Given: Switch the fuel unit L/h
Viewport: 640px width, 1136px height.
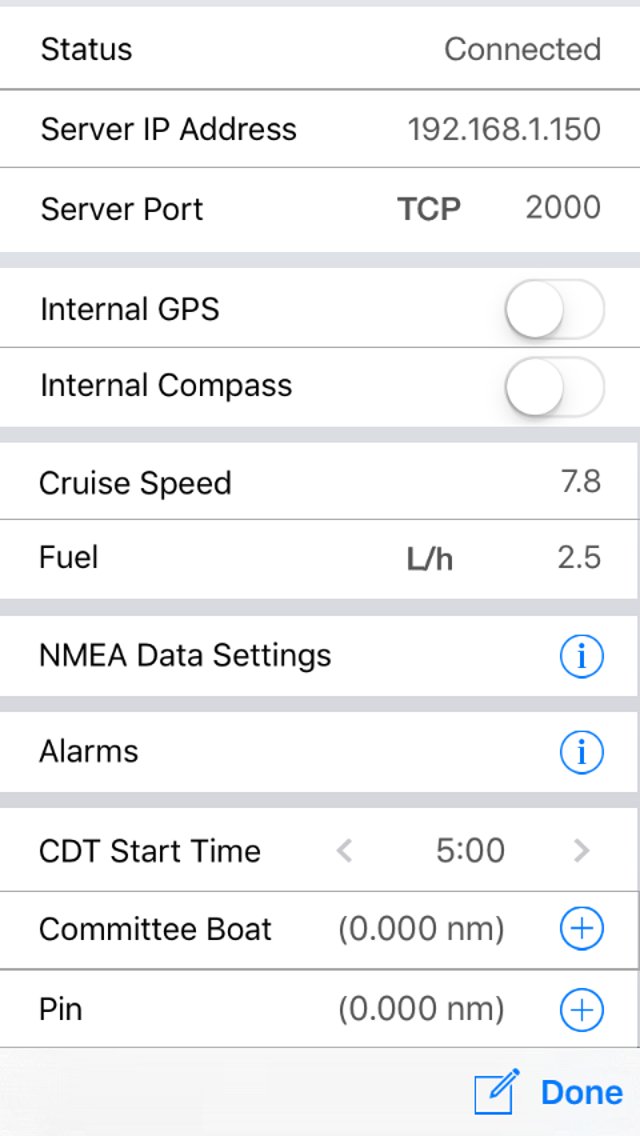Looking at the screenshot, I should pos(430,559).
